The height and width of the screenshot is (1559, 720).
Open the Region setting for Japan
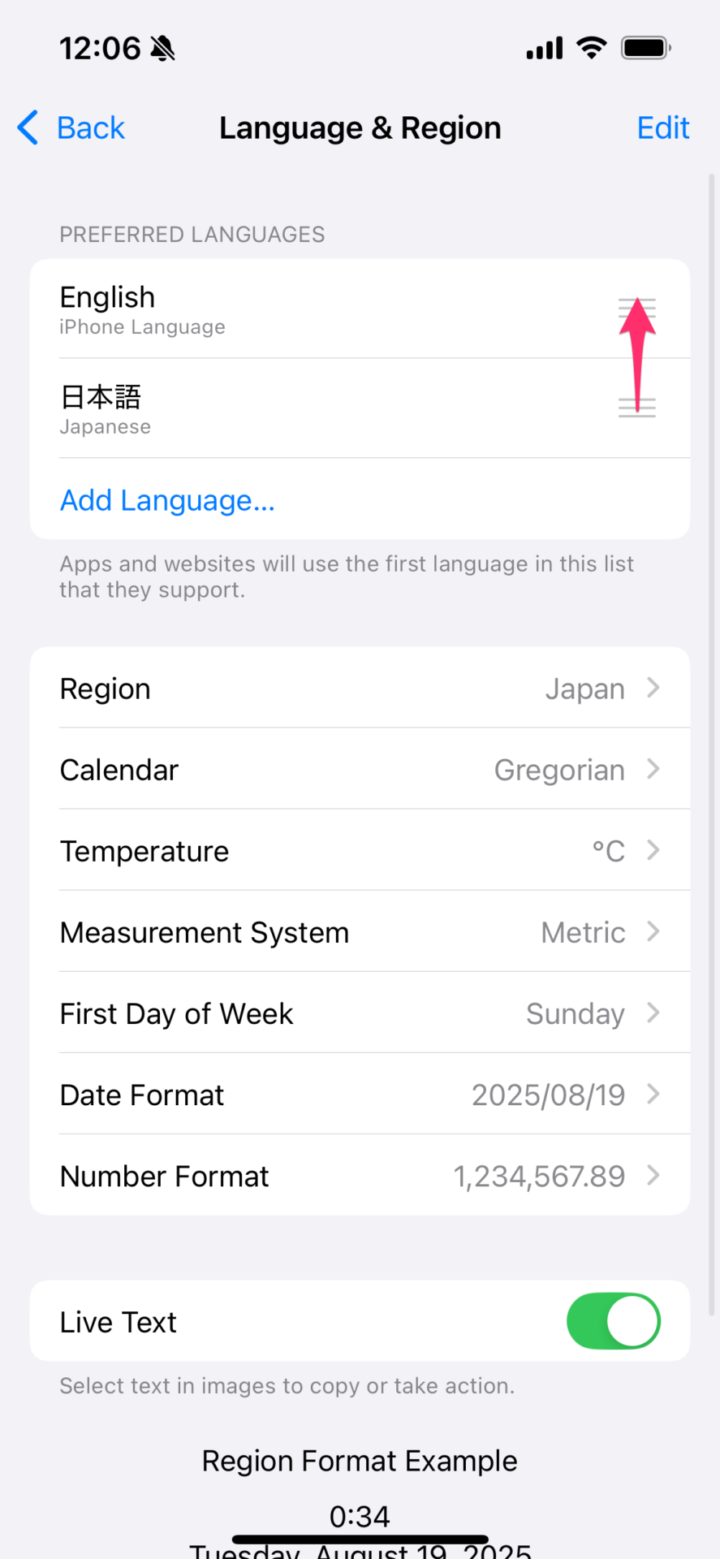360,688
